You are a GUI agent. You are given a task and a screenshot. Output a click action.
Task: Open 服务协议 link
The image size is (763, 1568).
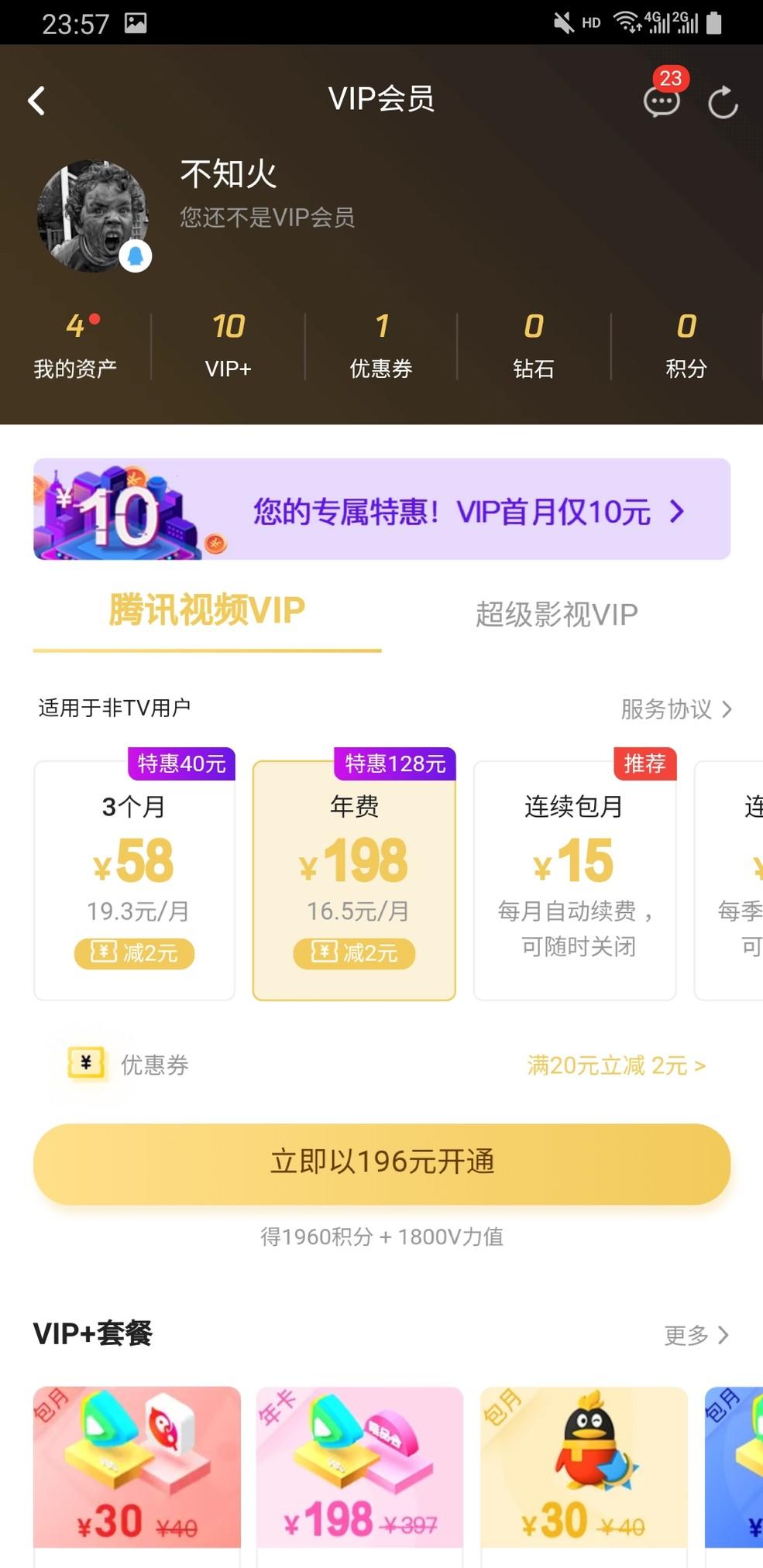pos(675,709)
